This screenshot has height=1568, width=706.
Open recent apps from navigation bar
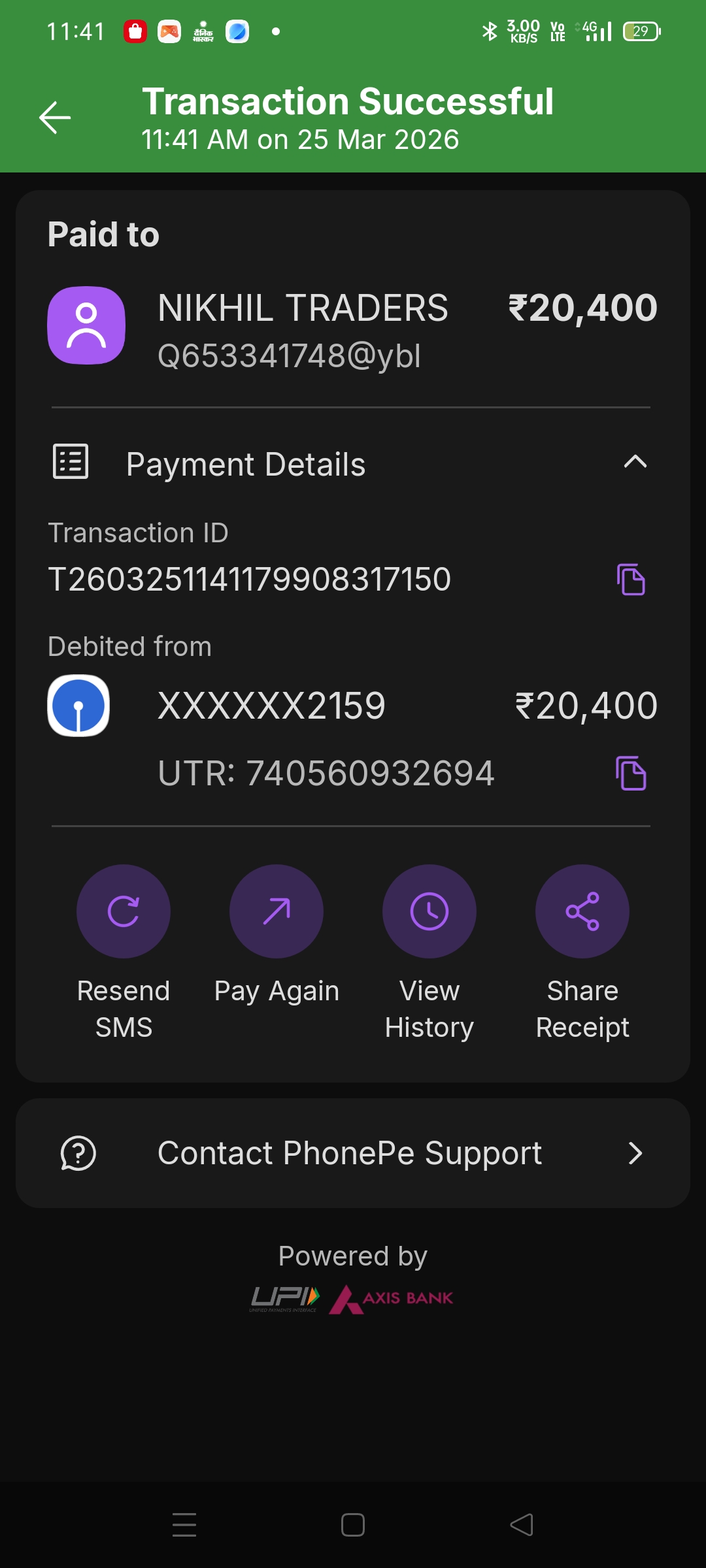(184, 1525)
